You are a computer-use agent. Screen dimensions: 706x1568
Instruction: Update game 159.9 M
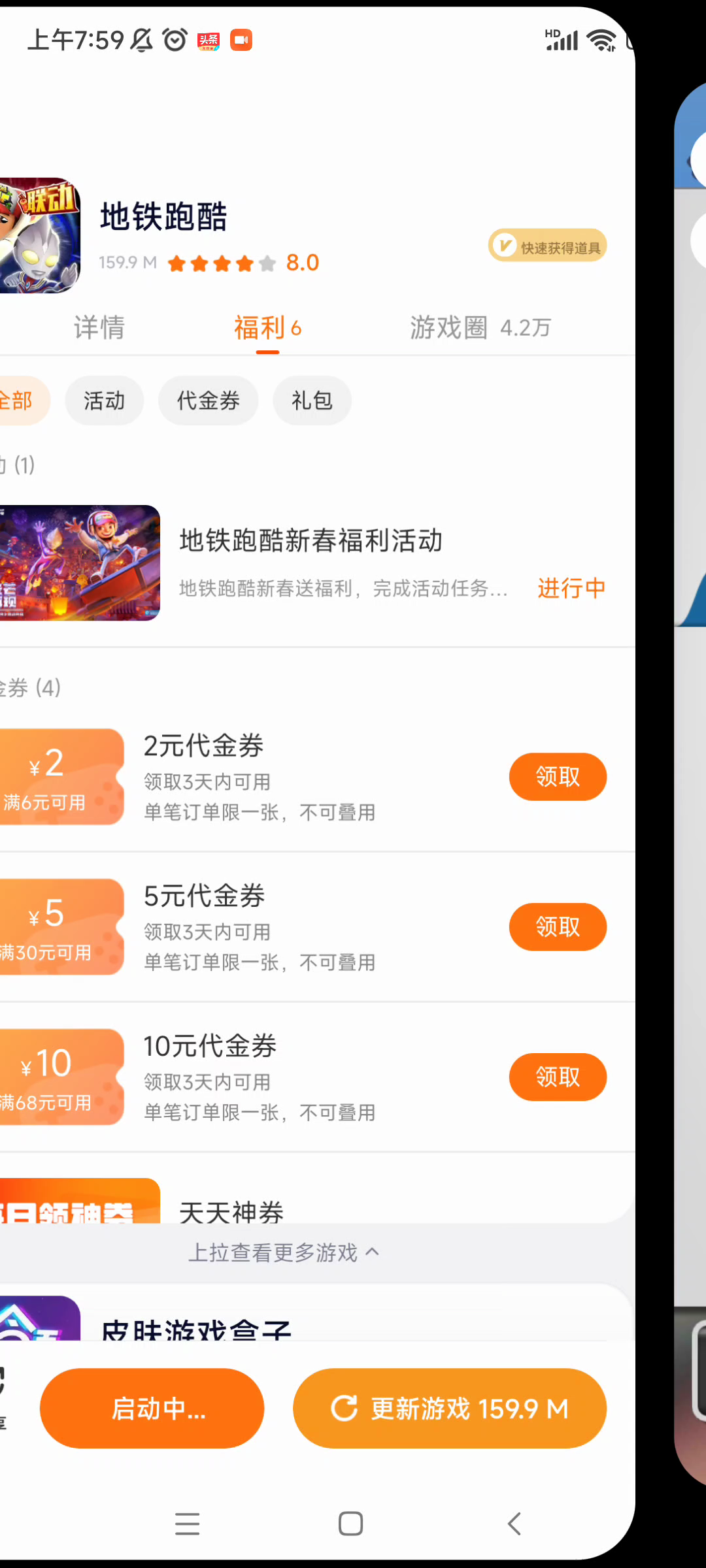[x=450, y=1409]
